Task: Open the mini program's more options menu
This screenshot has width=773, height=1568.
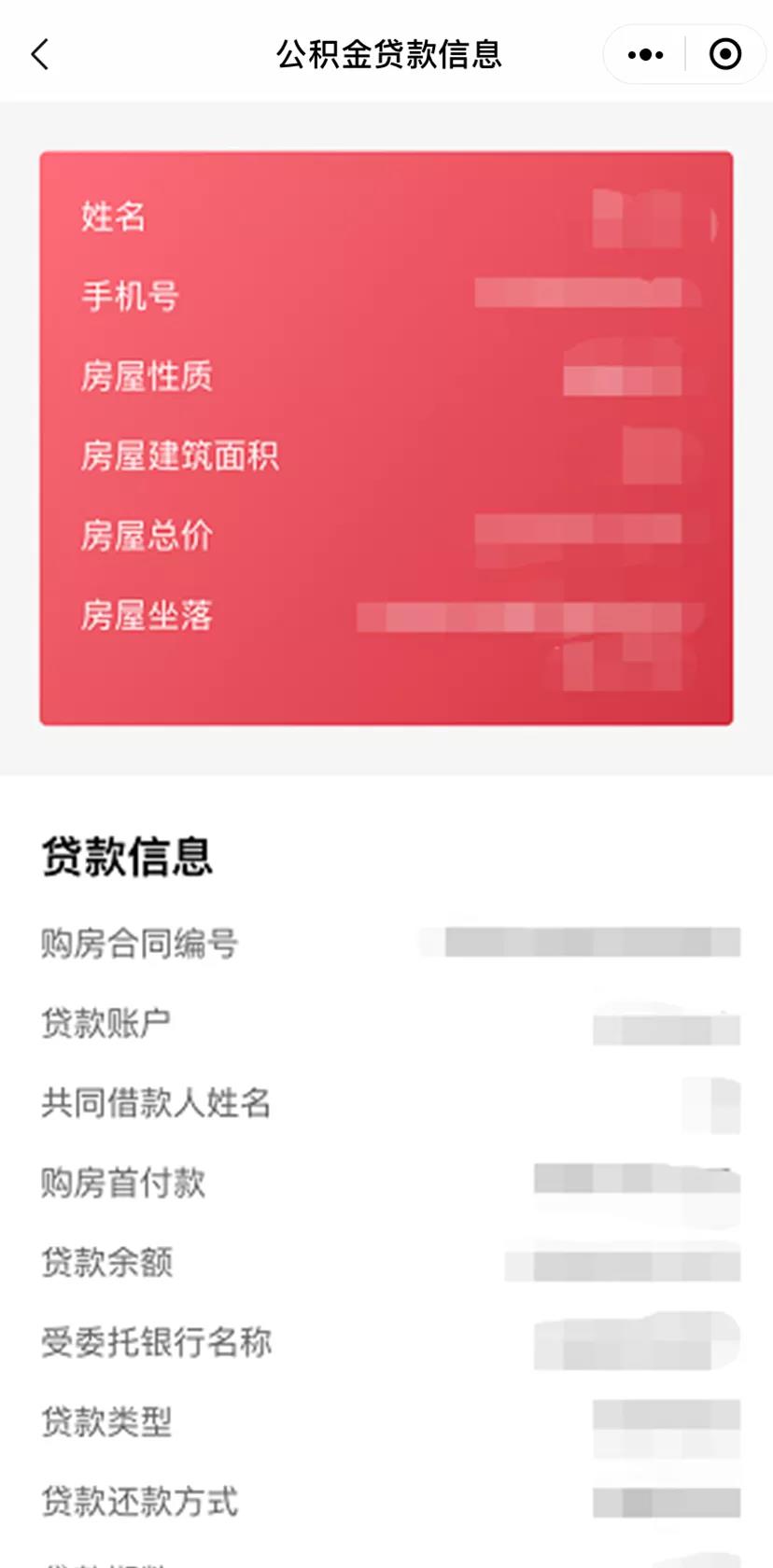Action: click(645, 54)
